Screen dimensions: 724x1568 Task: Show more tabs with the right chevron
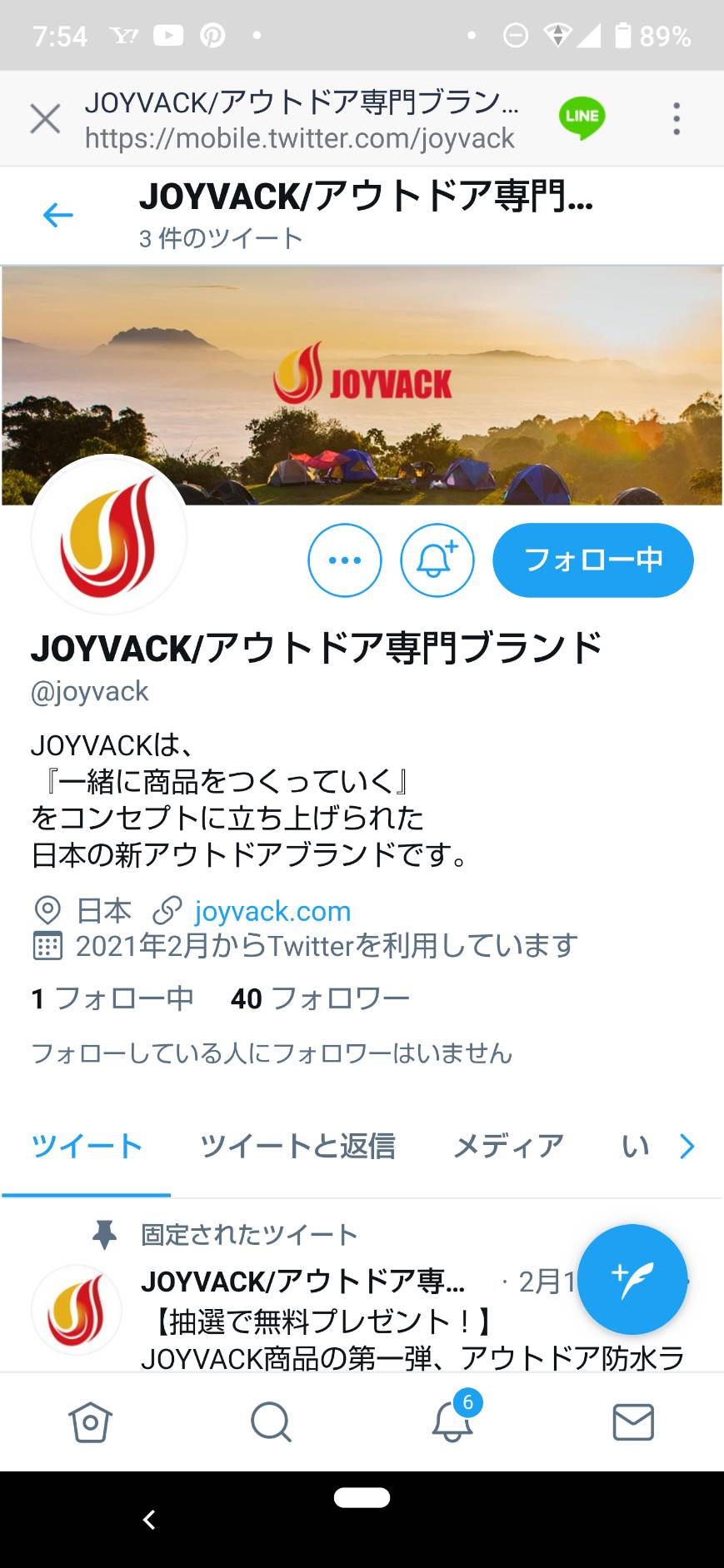(687, 1147)
